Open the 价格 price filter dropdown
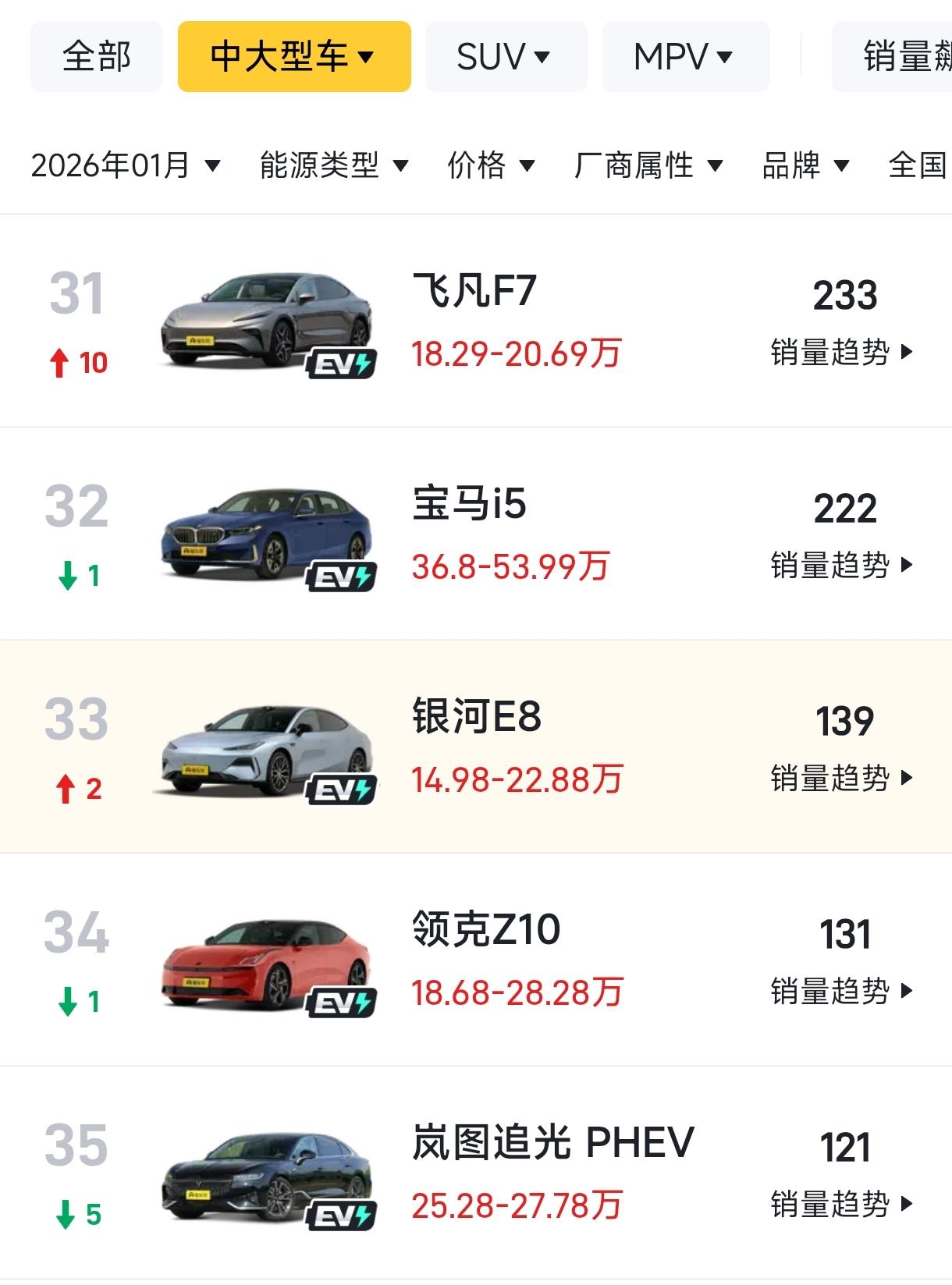 pos(490,165)
